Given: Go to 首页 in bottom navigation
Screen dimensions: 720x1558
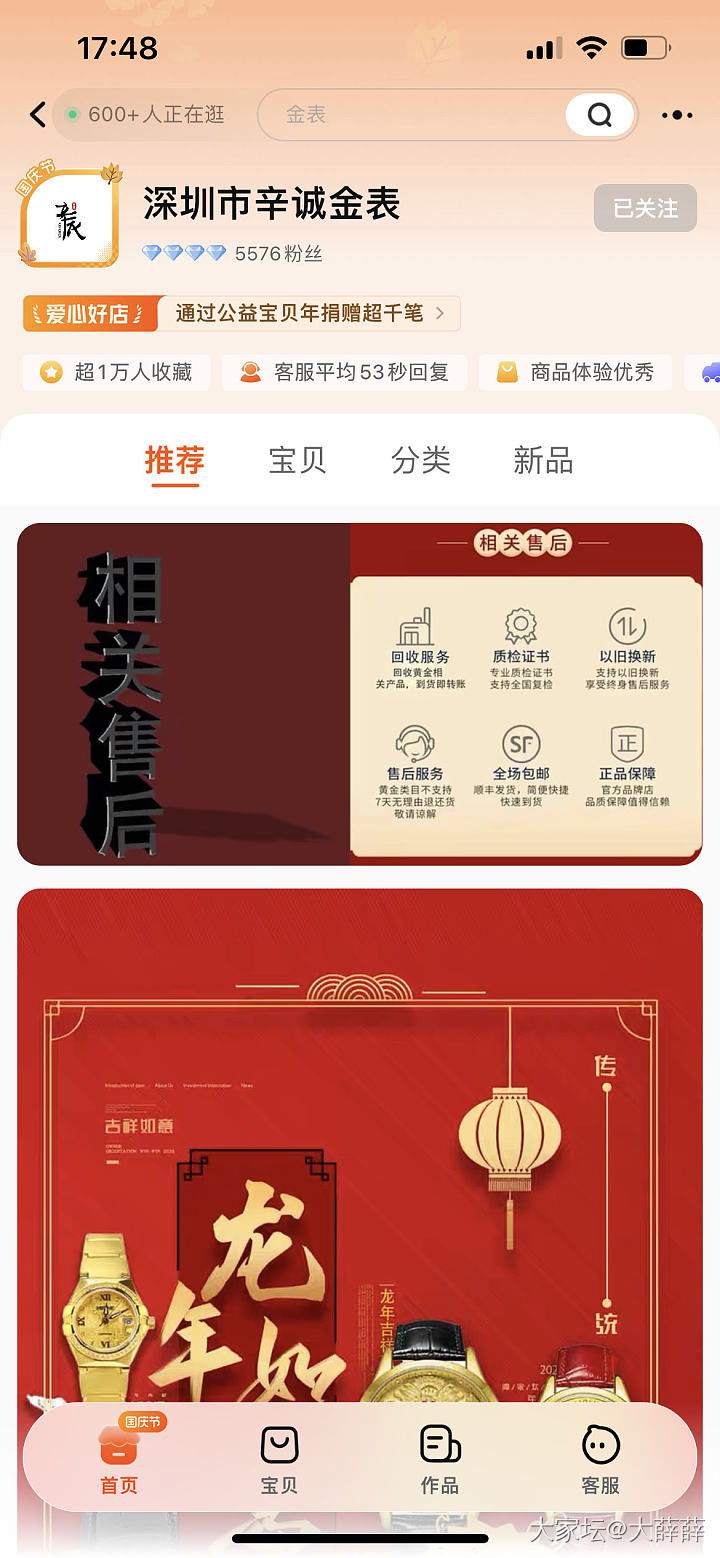Looking at the screenshot, I should [119, 1458].
